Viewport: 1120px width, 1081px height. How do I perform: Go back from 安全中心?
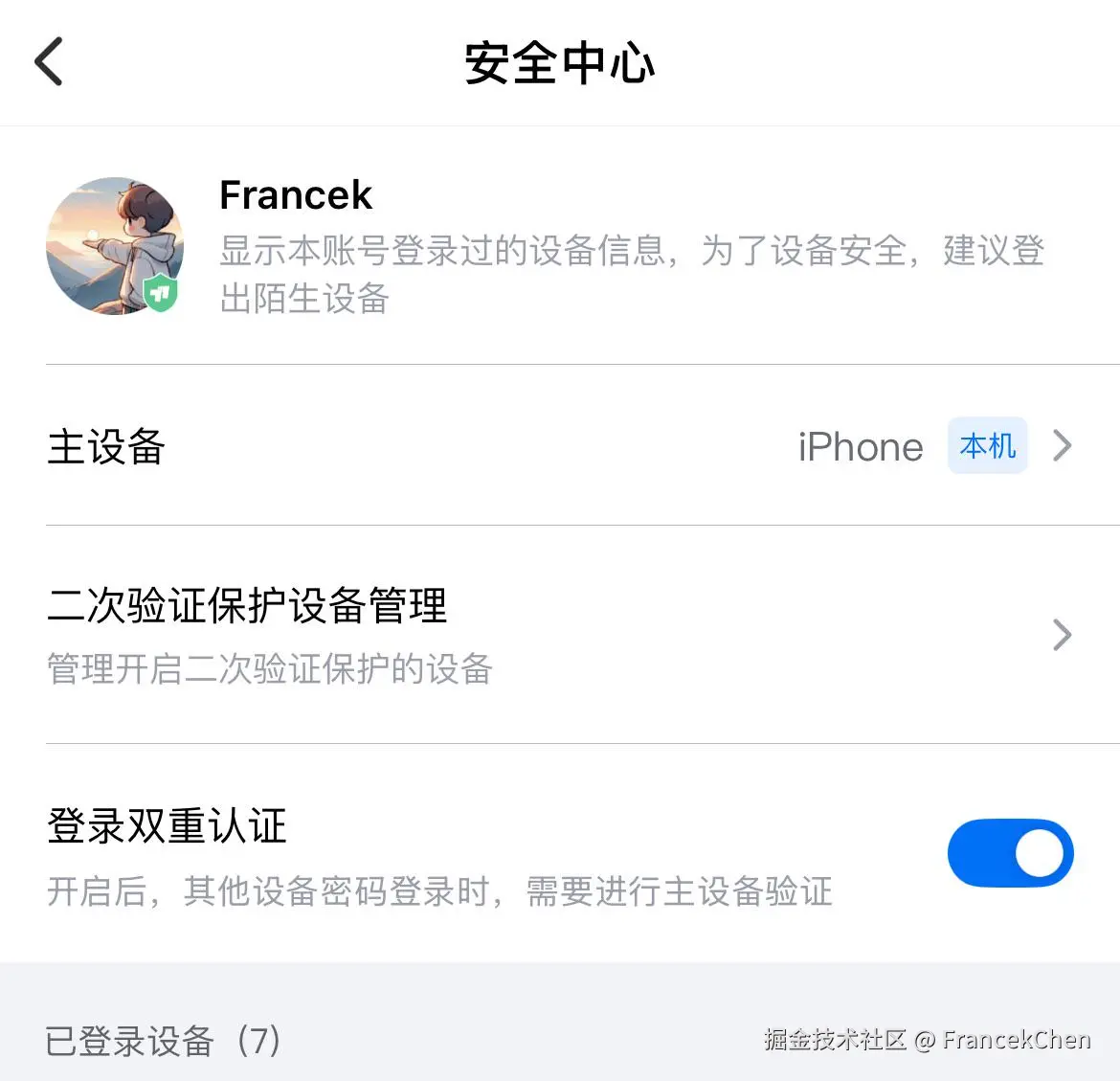(x=50, y=62)
